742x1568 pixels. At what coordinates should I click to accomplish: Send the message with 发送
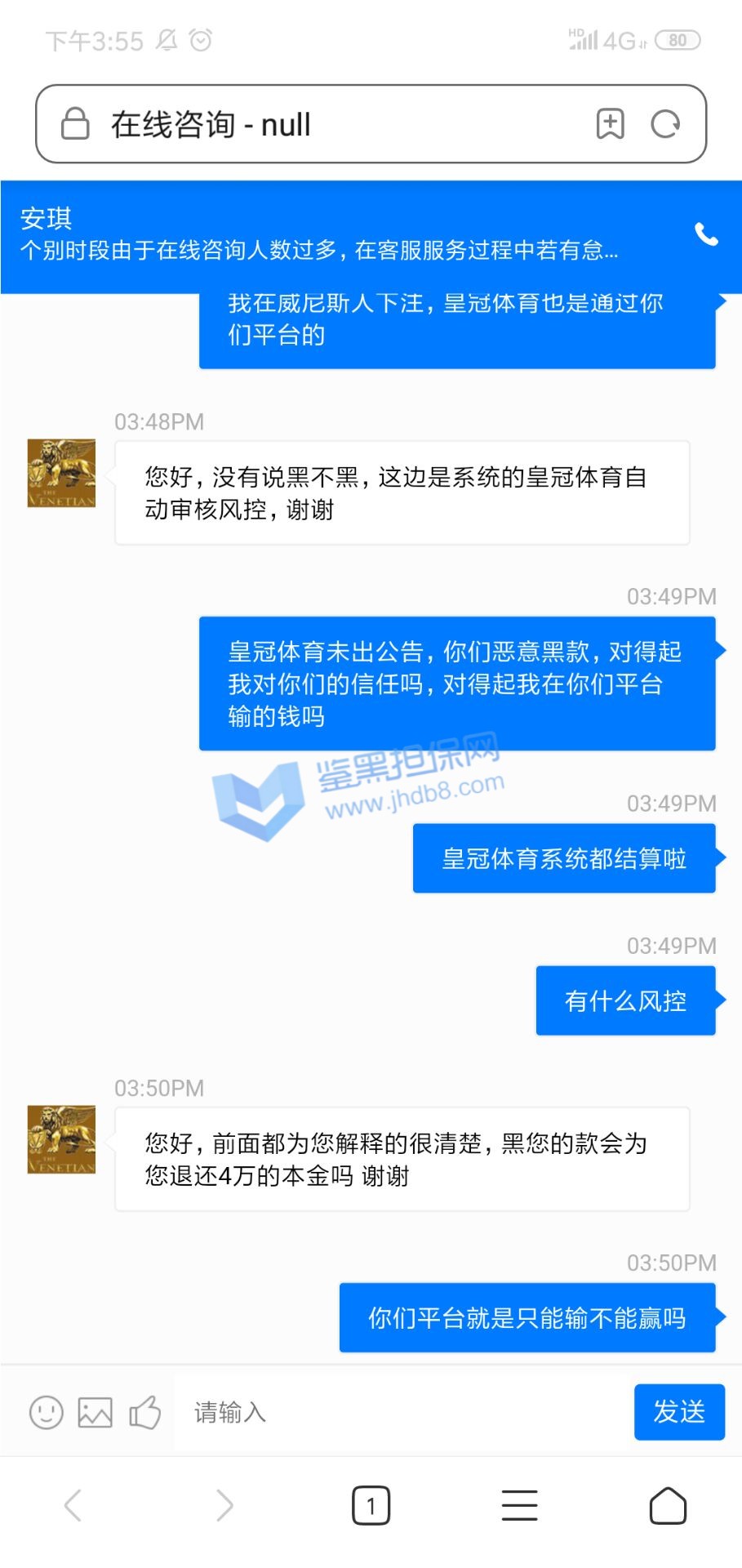click(679, 1411)
